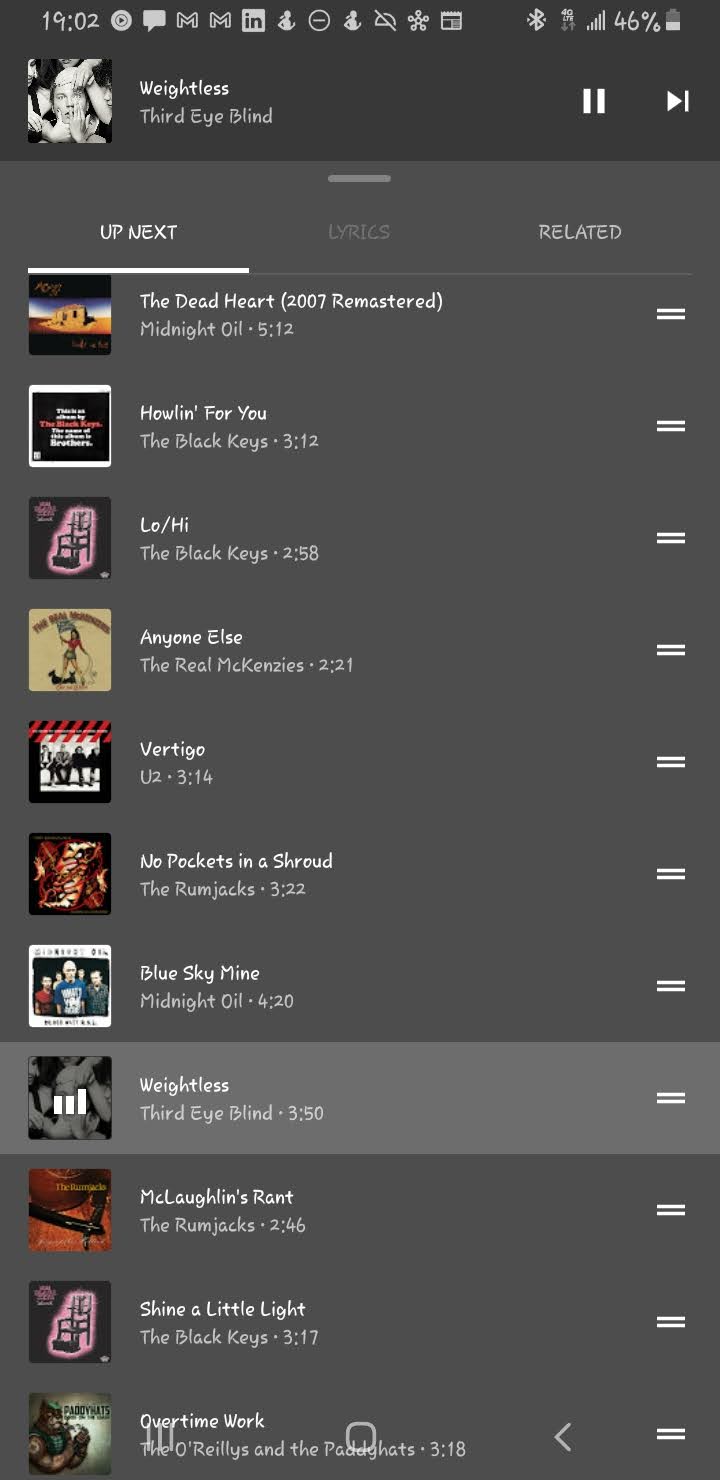
Task: Go back using the system back button
Action: pos(563,1437)
